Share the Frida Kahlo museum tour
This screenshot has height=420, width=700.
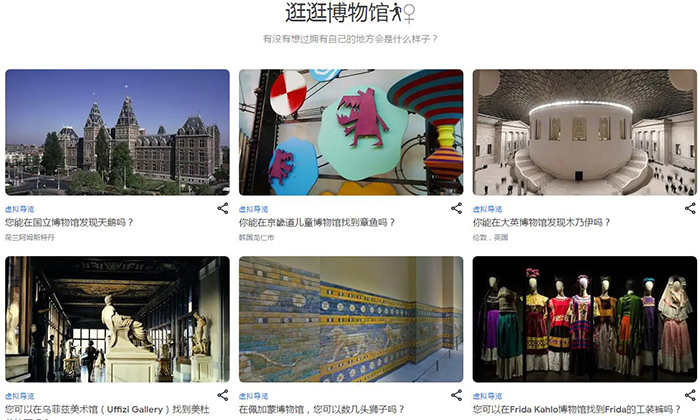690,396
